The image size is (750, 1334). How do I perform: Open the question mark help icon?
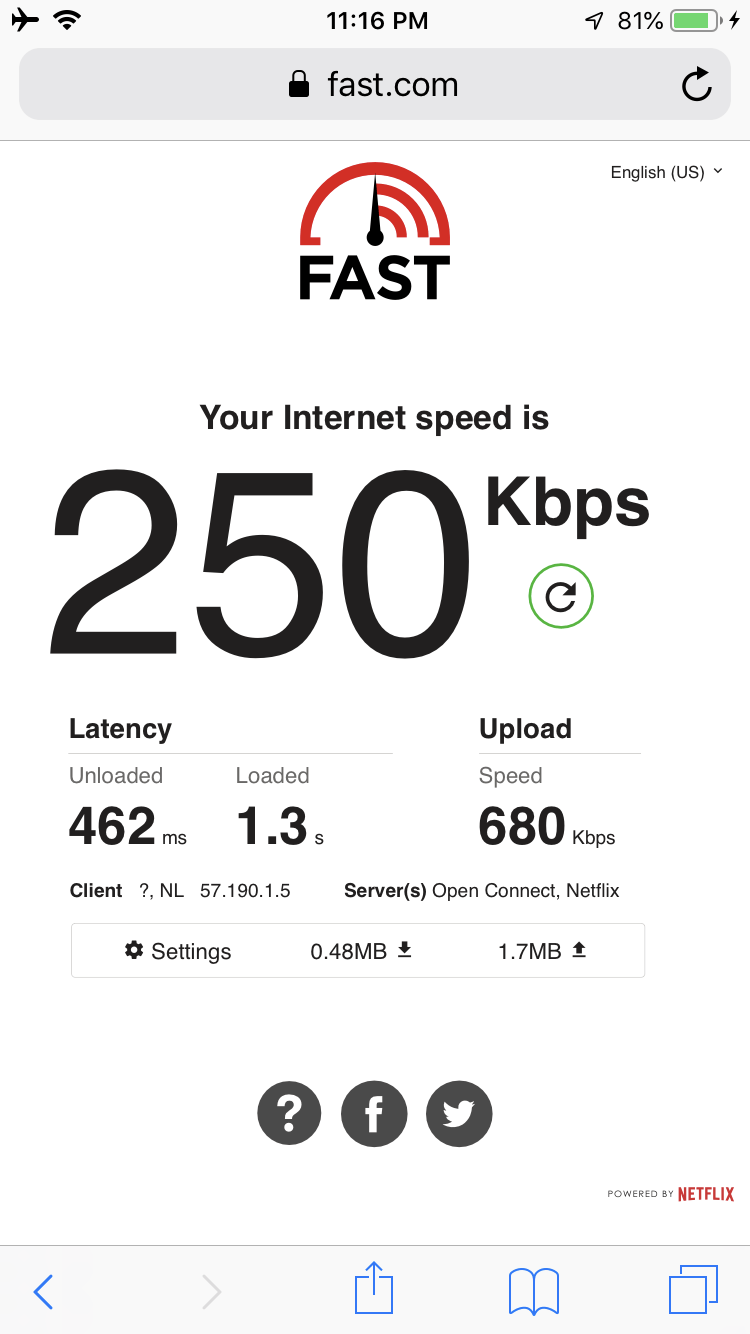point(289,1112)
